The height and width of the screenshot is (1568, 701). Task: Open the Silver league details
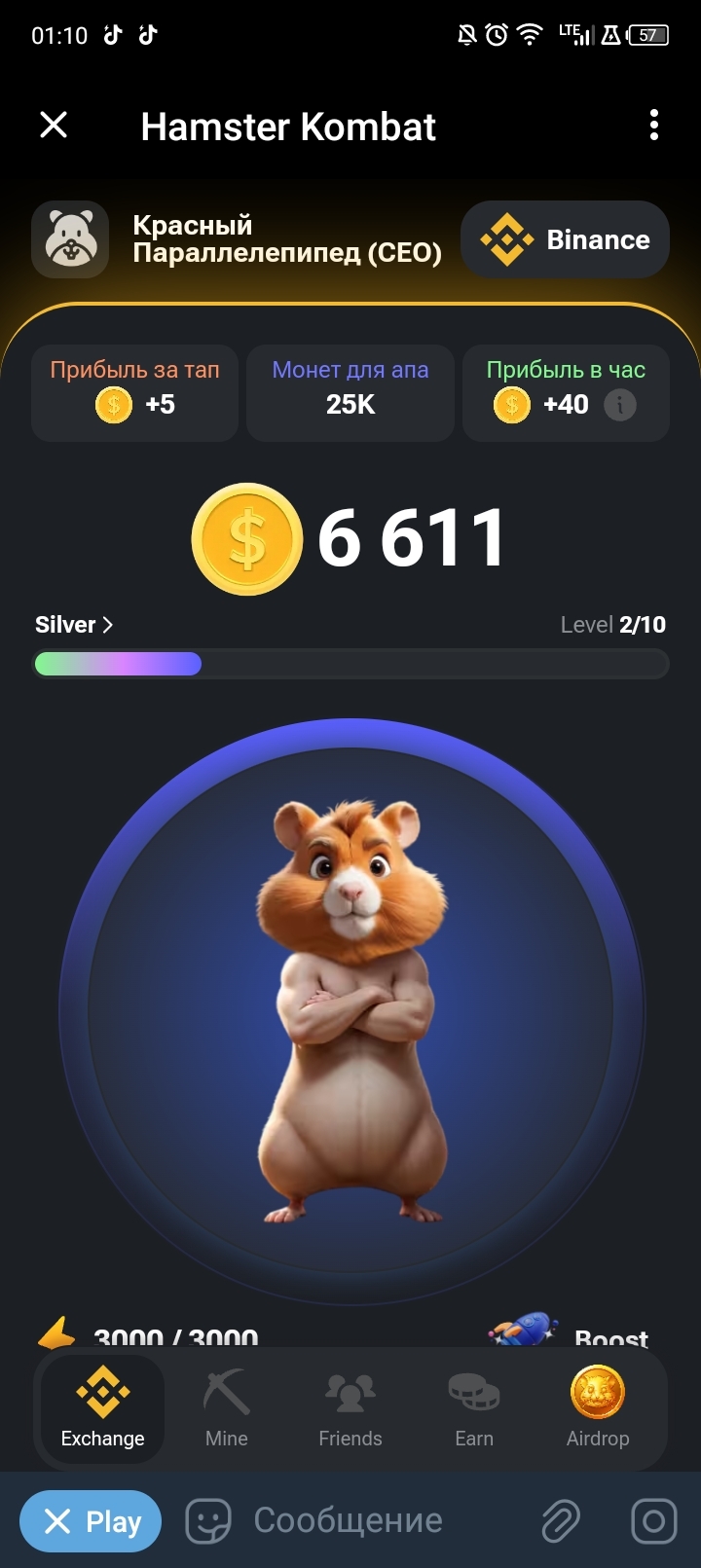tap(74, 625)
